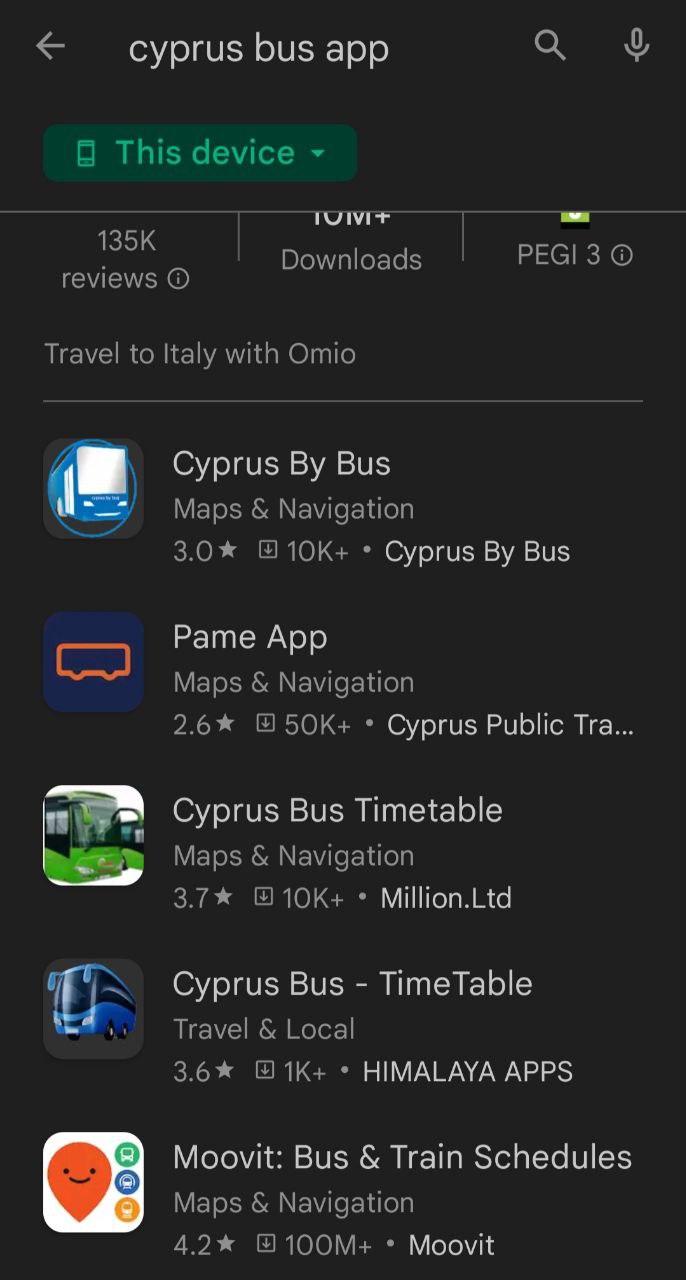
Task: Open the Pame App listing
Action: pos(340,680)
